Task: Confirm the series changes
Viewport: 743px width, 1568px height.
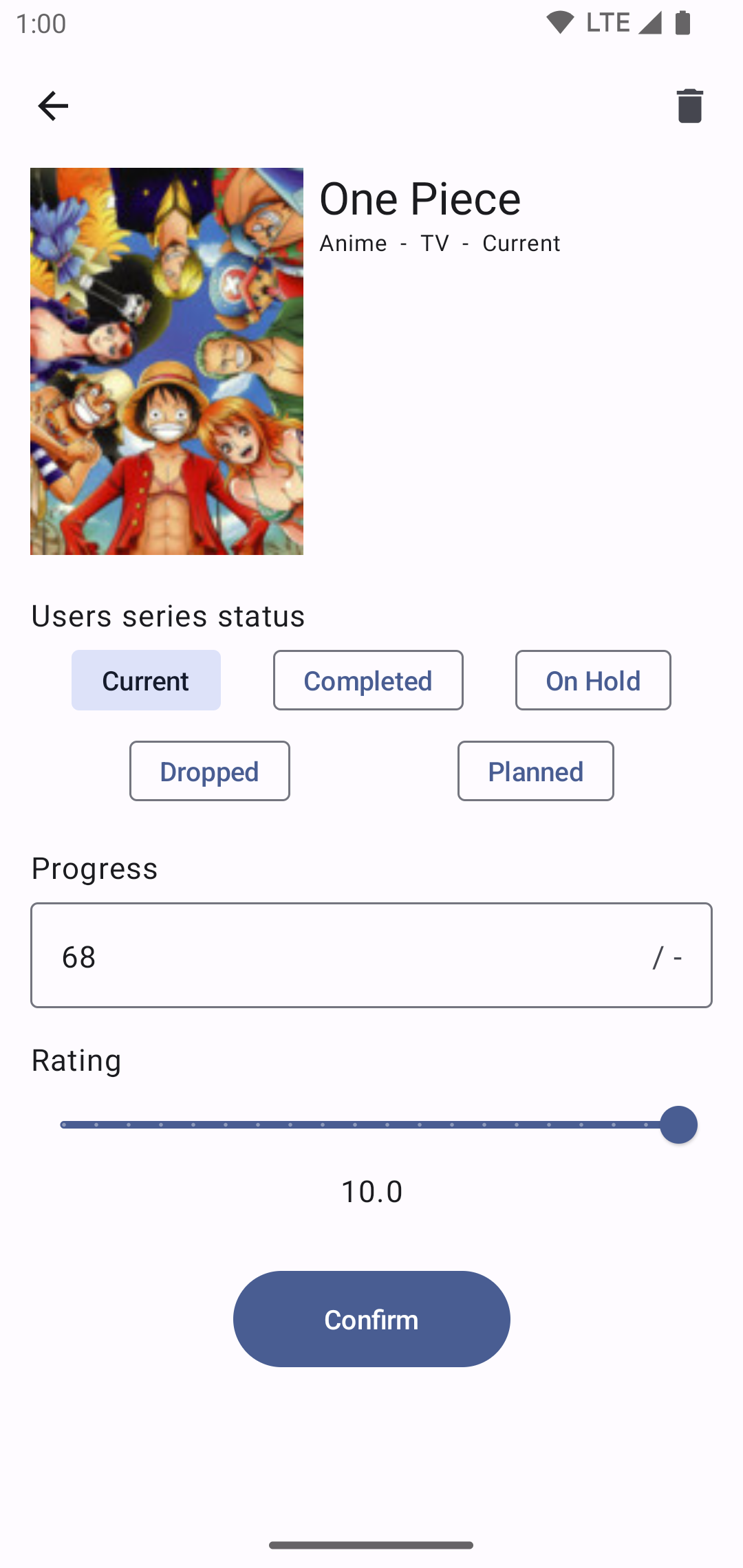Action: coord(371,1319)
